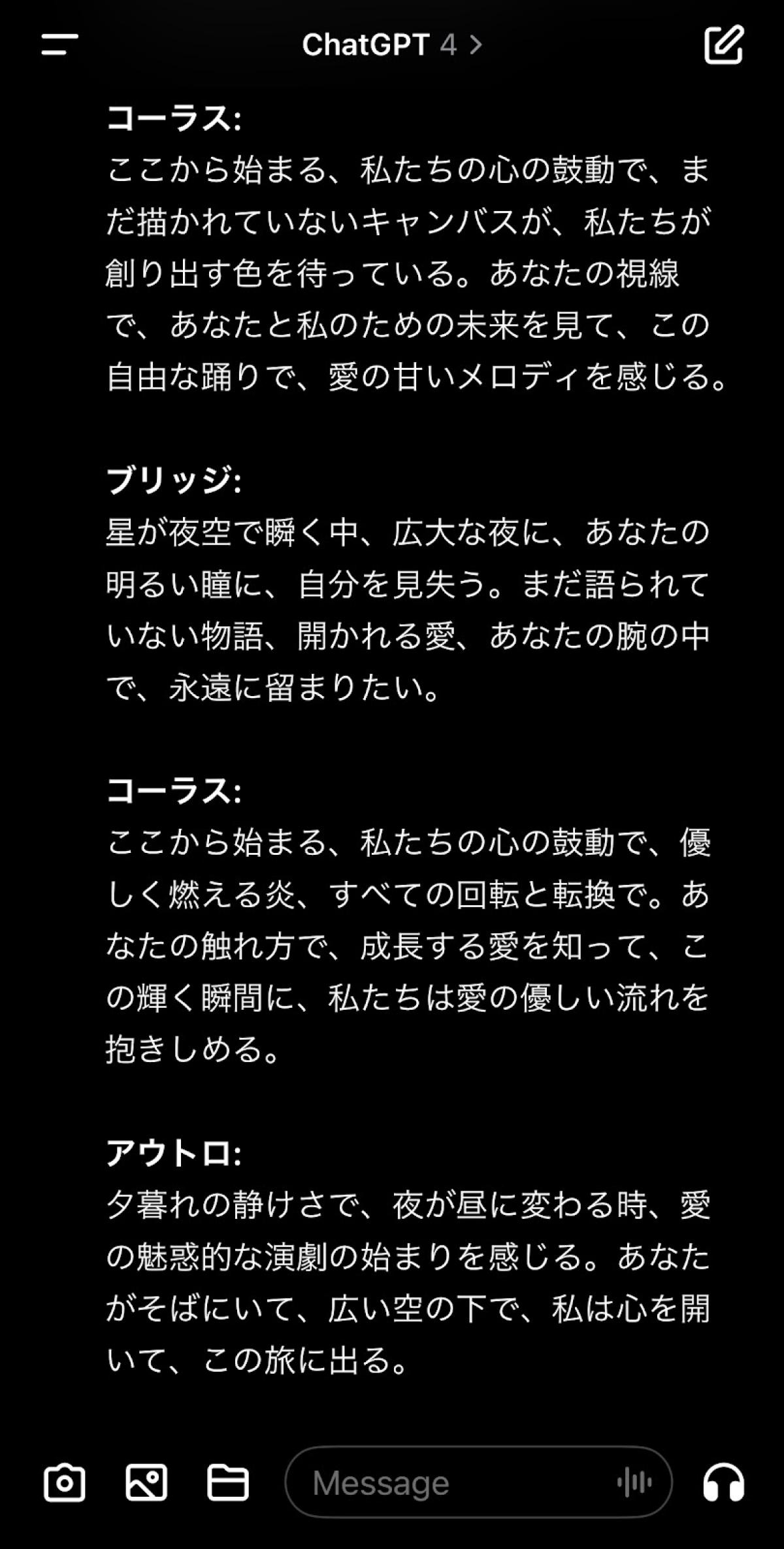The width and height of the screenshot is (784, 1549).
Task: Attach an image from the gallery
Action: [146, 1482]
